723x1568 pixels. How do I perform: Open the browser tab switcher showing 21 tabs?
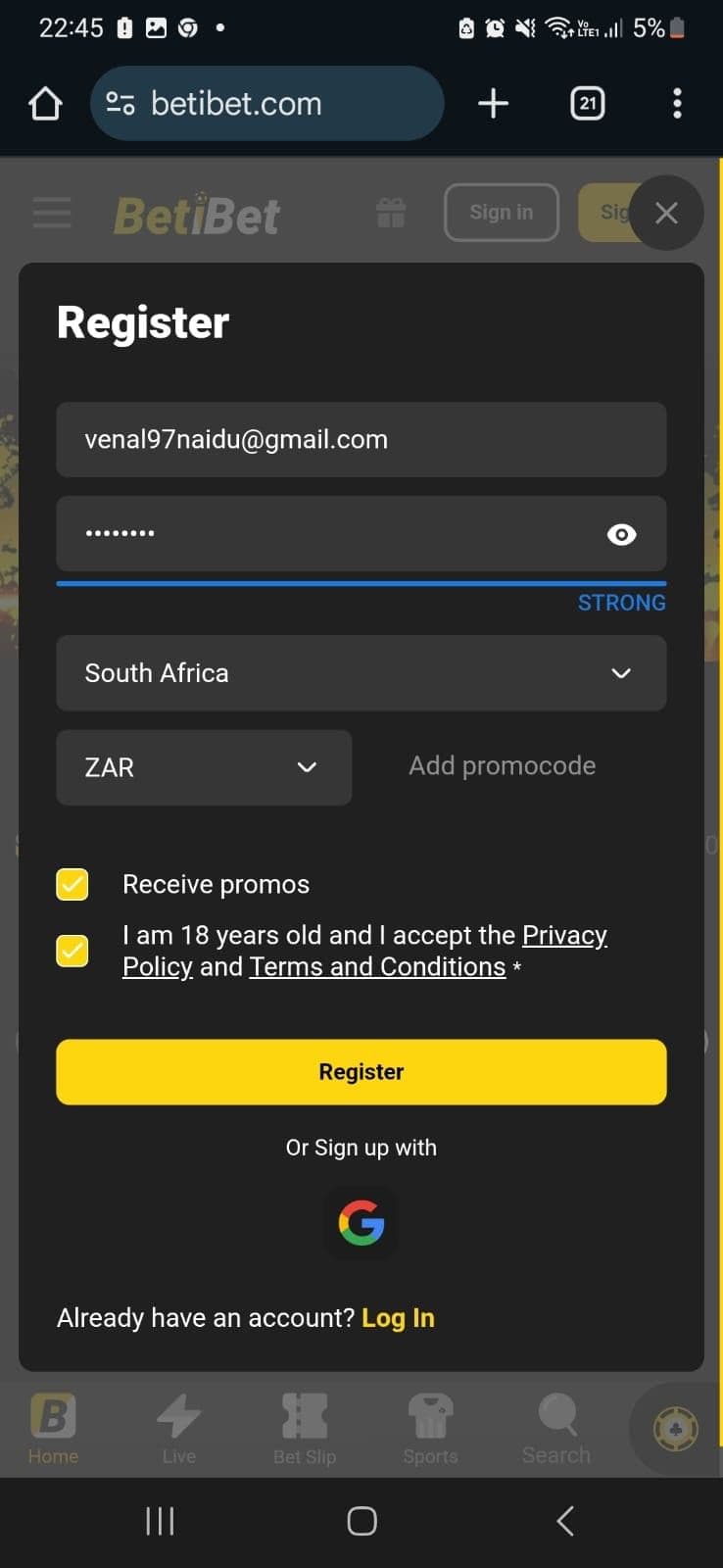586,102
